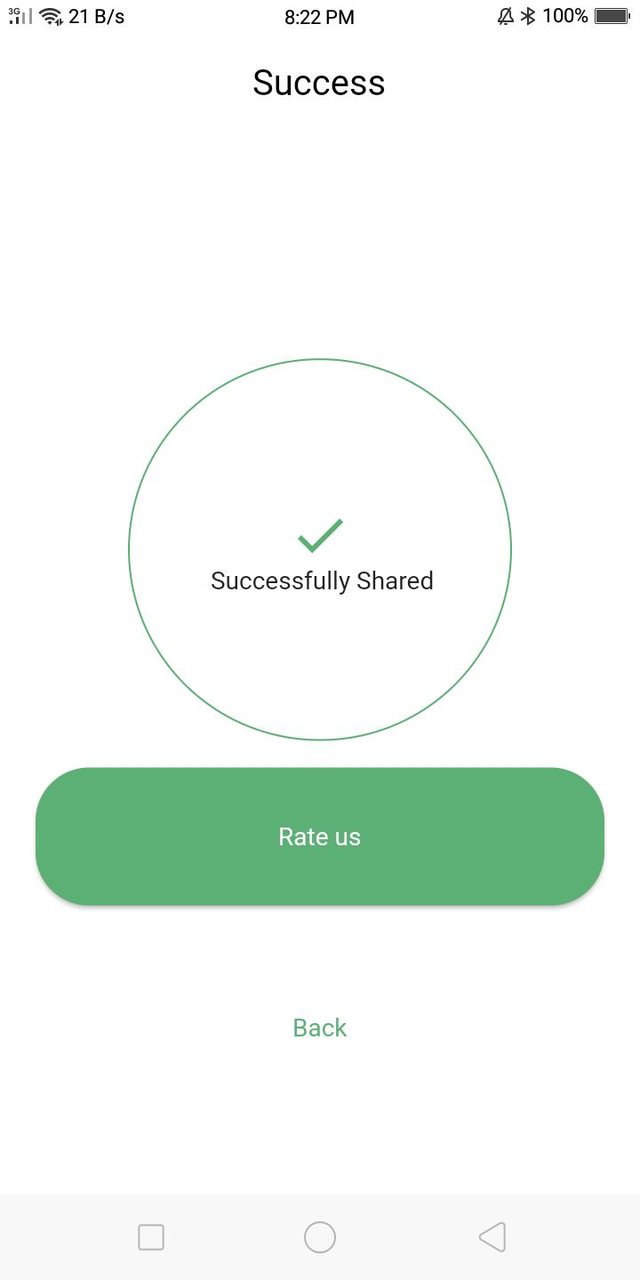Return to the home screen

tap(320, 1237)
